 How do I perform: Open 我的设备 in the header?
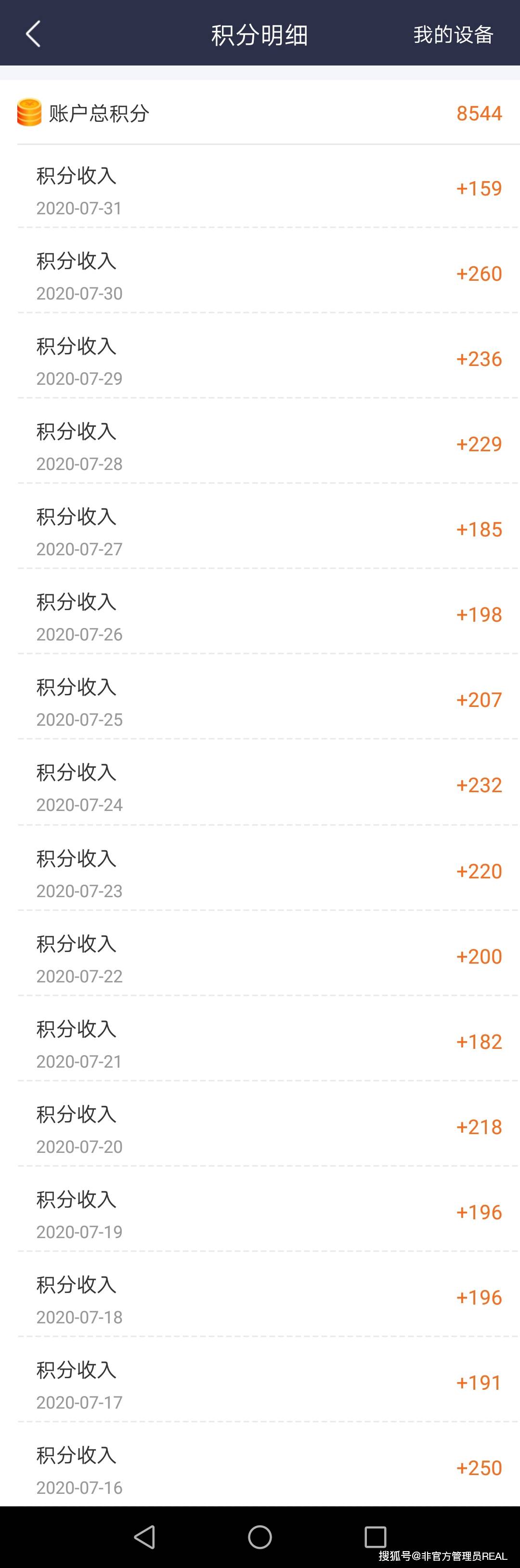tap(453, 35)
